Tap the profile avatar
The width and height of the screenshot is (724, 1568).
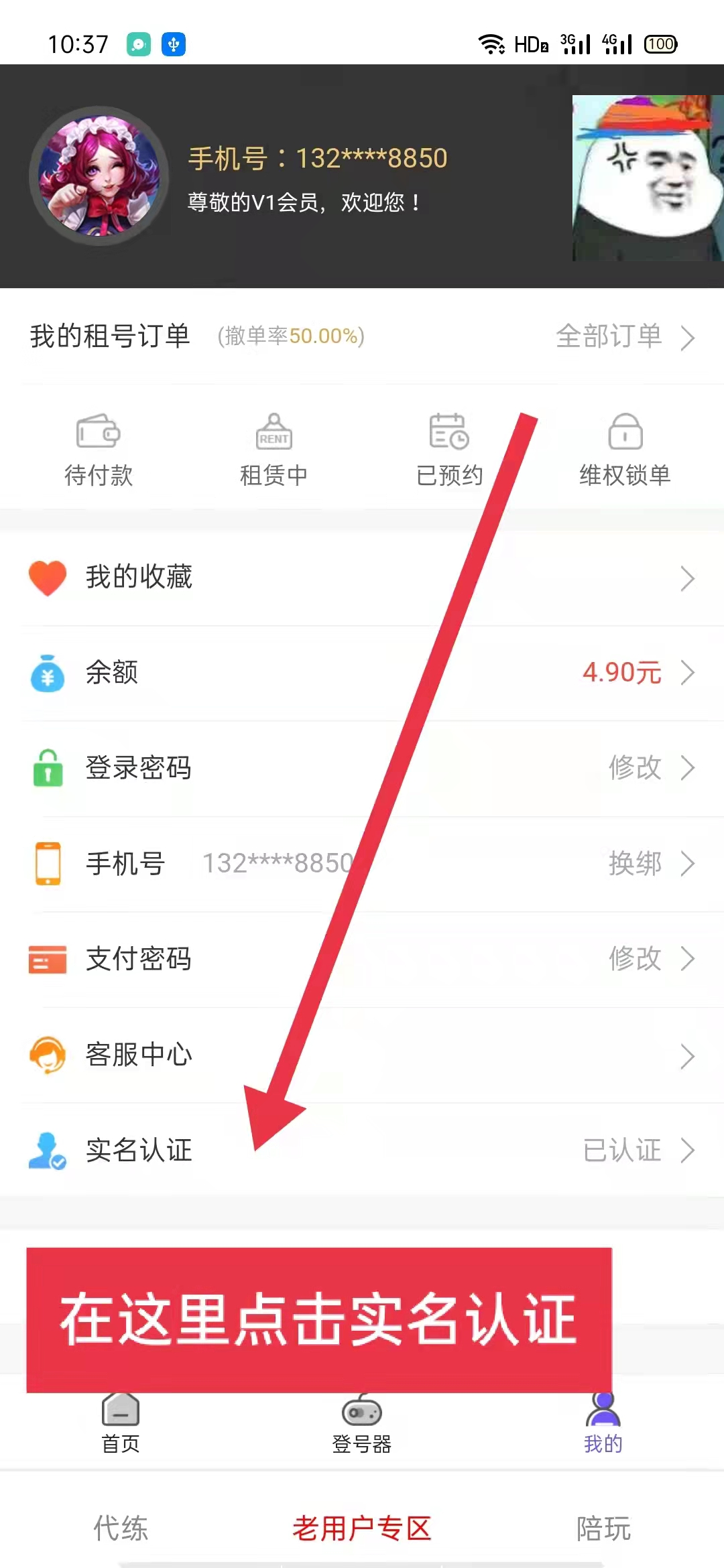(99, 176)
